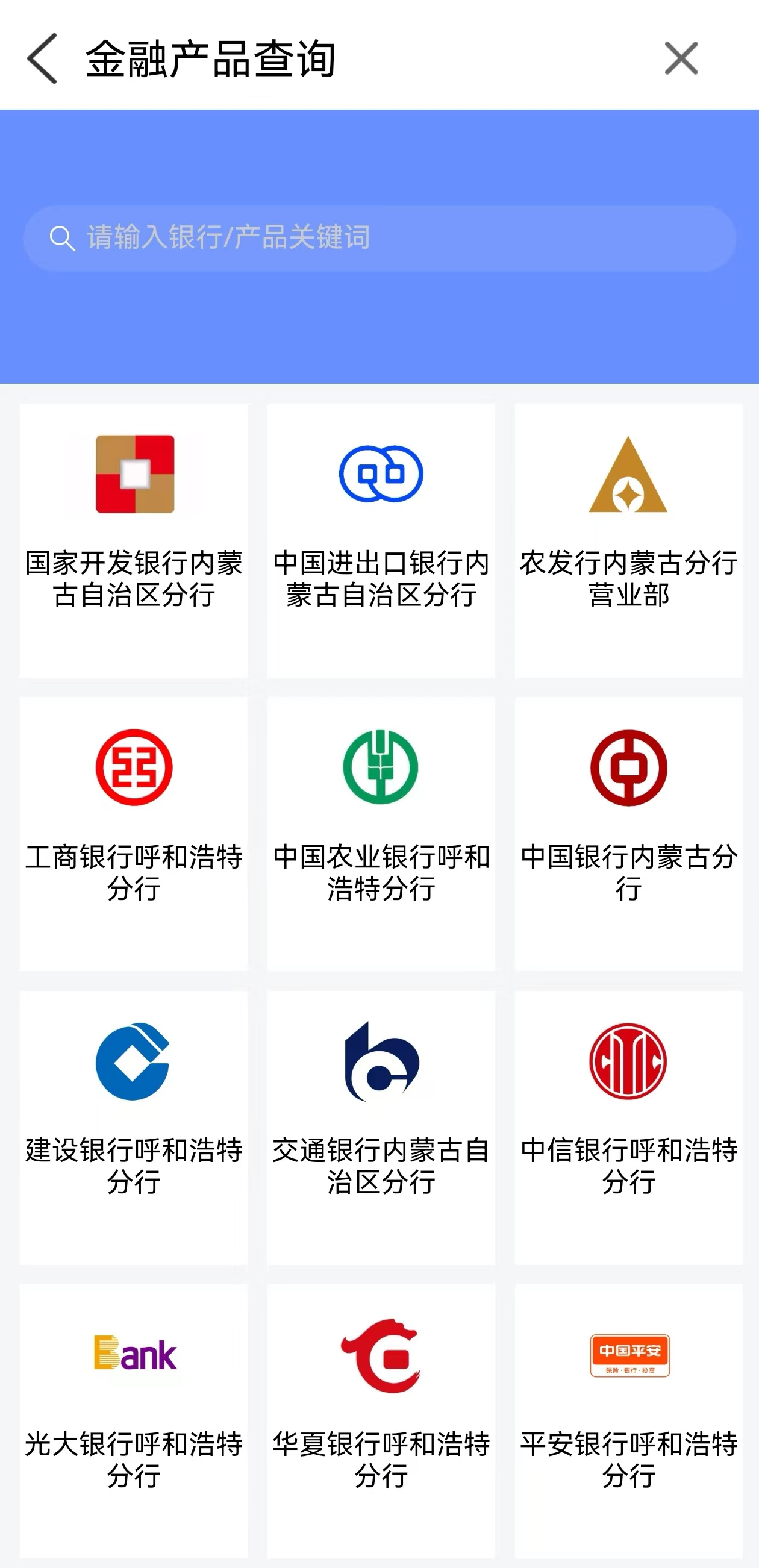Select 华夏银行呼和浩特分行

[381, 1420]
